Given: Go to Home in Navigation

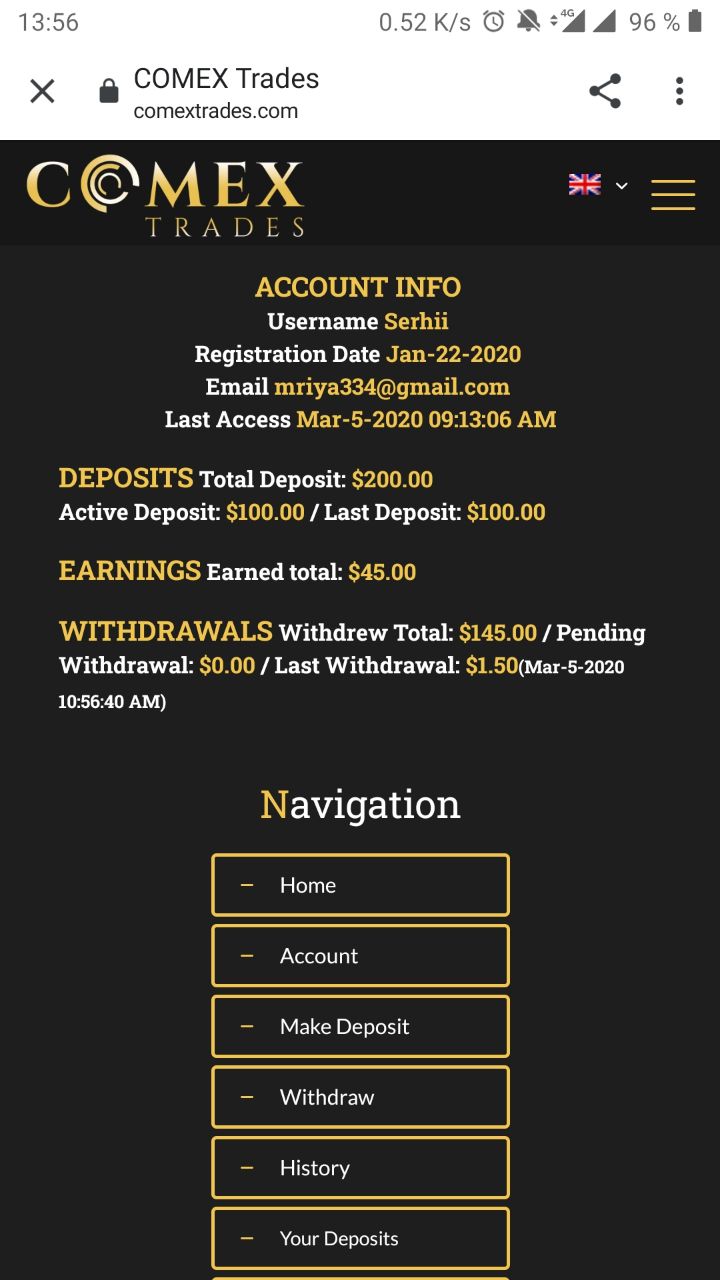Looking at the screenshot, I should click(360, 885).
